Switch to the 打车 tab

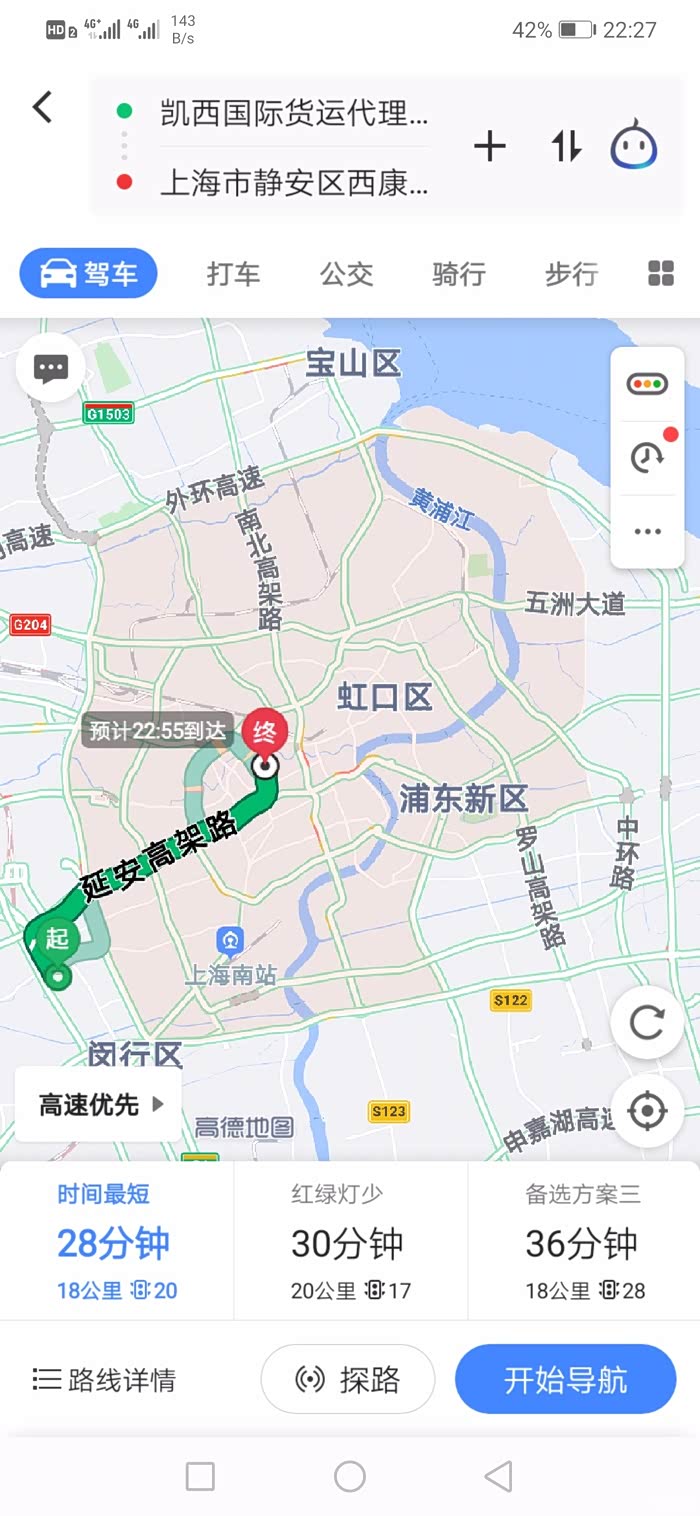coord(233,274)
